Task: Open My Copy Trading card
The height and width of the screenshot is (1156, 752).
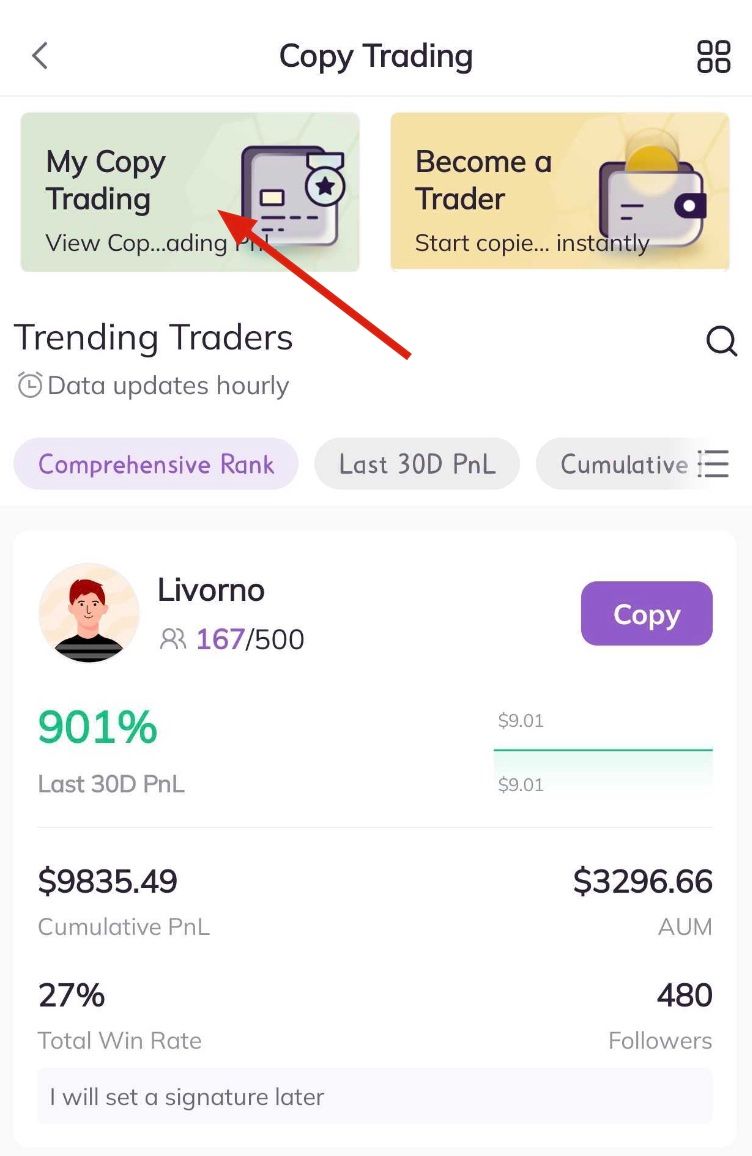Action: tap(190, 192)
